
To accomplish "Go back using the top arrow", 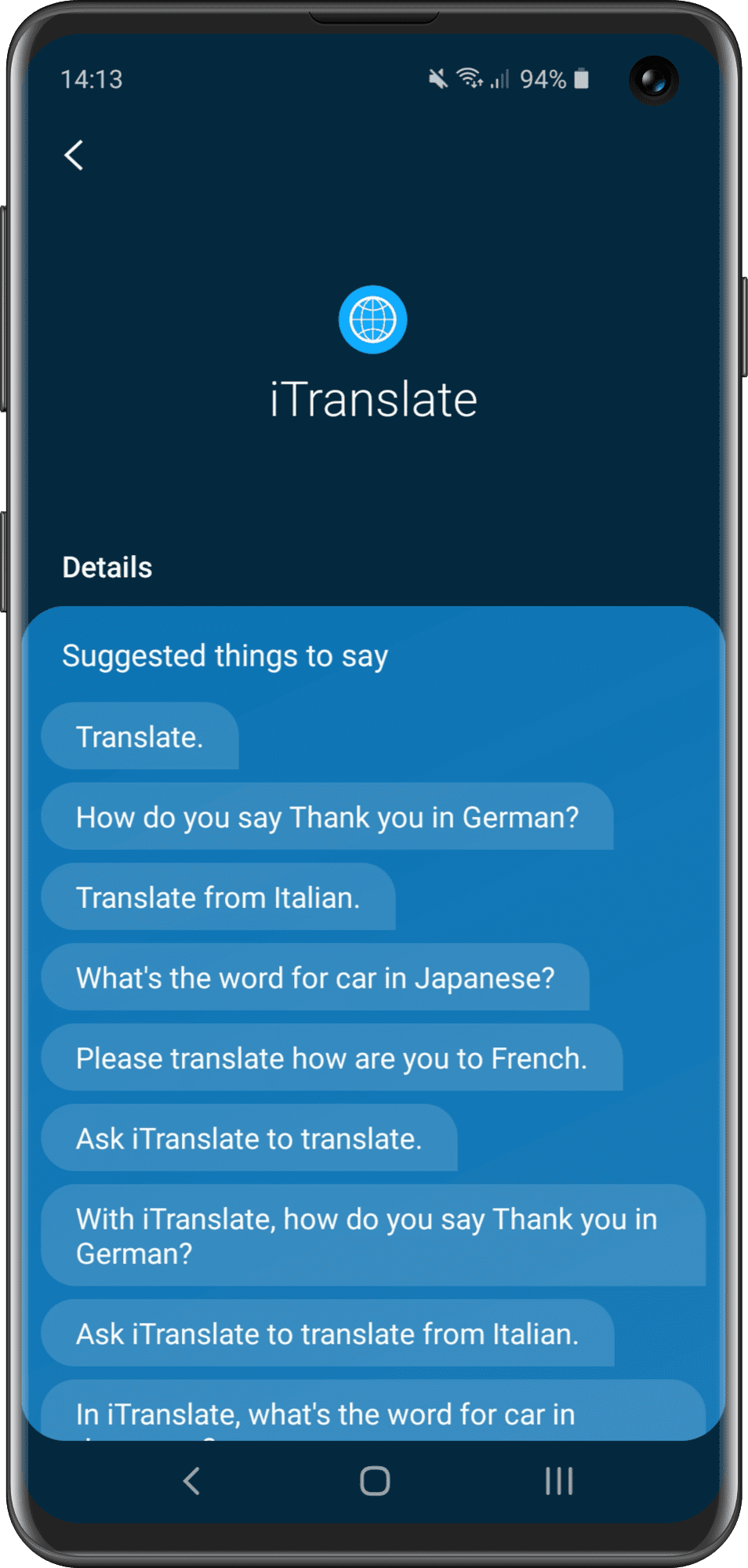I will pyautogui.click(x=74, y=155).
